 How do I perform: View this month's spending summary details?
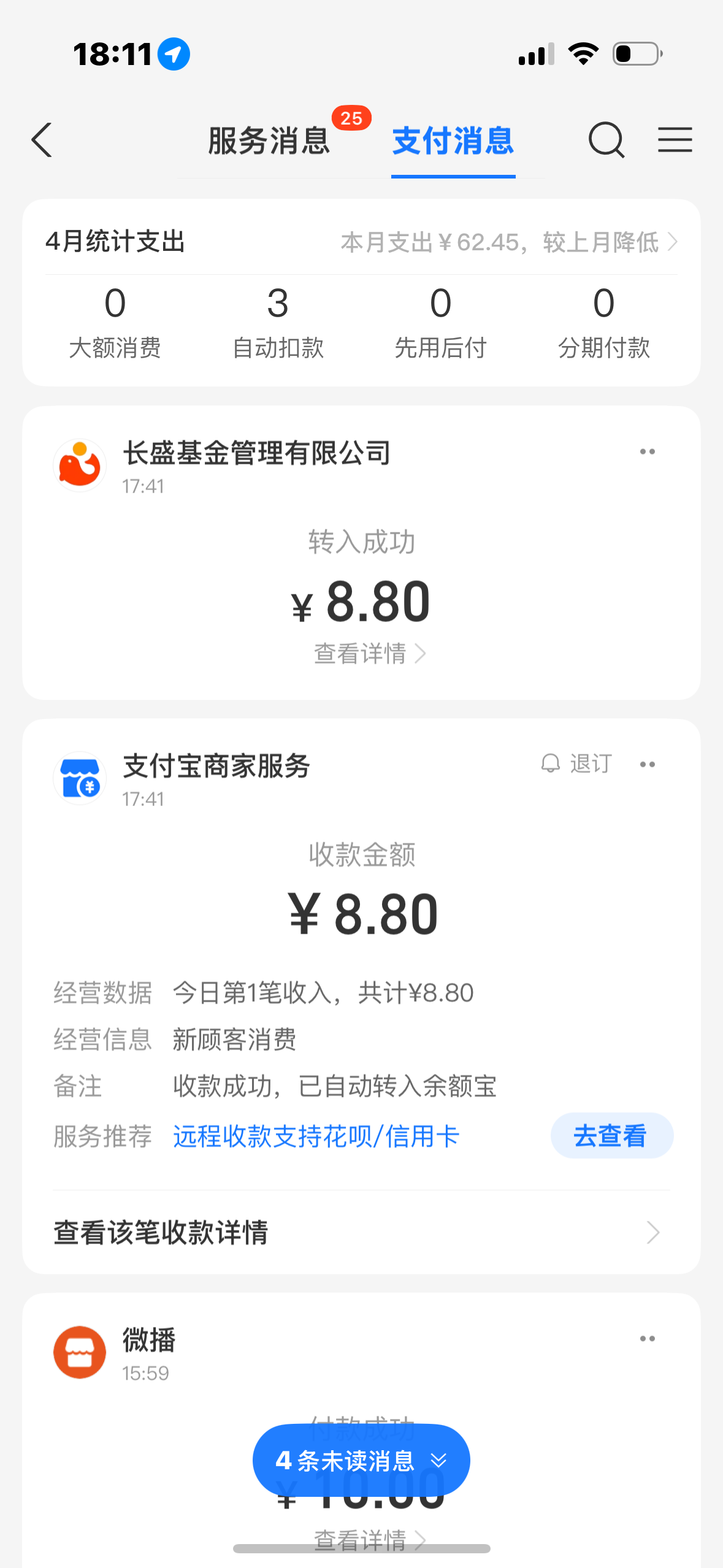[x=509, y=242]
